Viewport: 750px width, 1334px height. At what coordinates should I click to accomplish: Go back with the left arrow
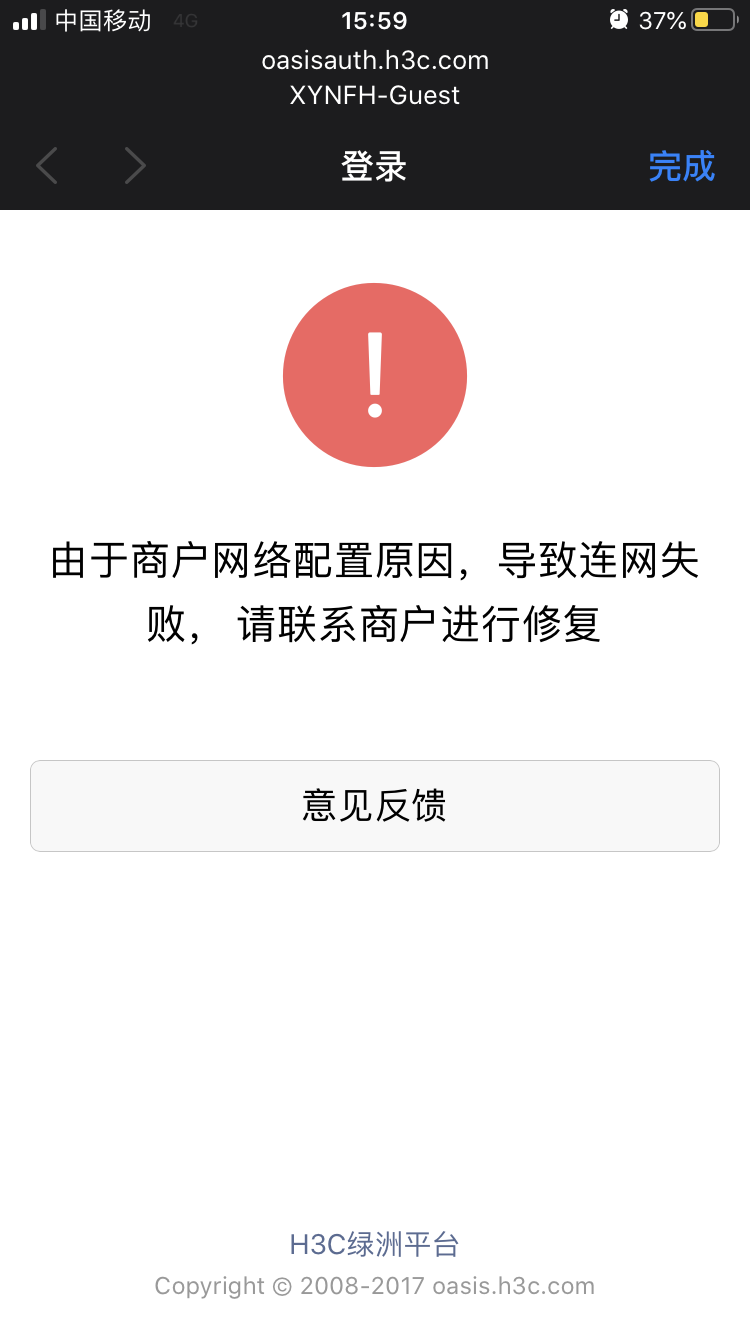coord(47,166)
